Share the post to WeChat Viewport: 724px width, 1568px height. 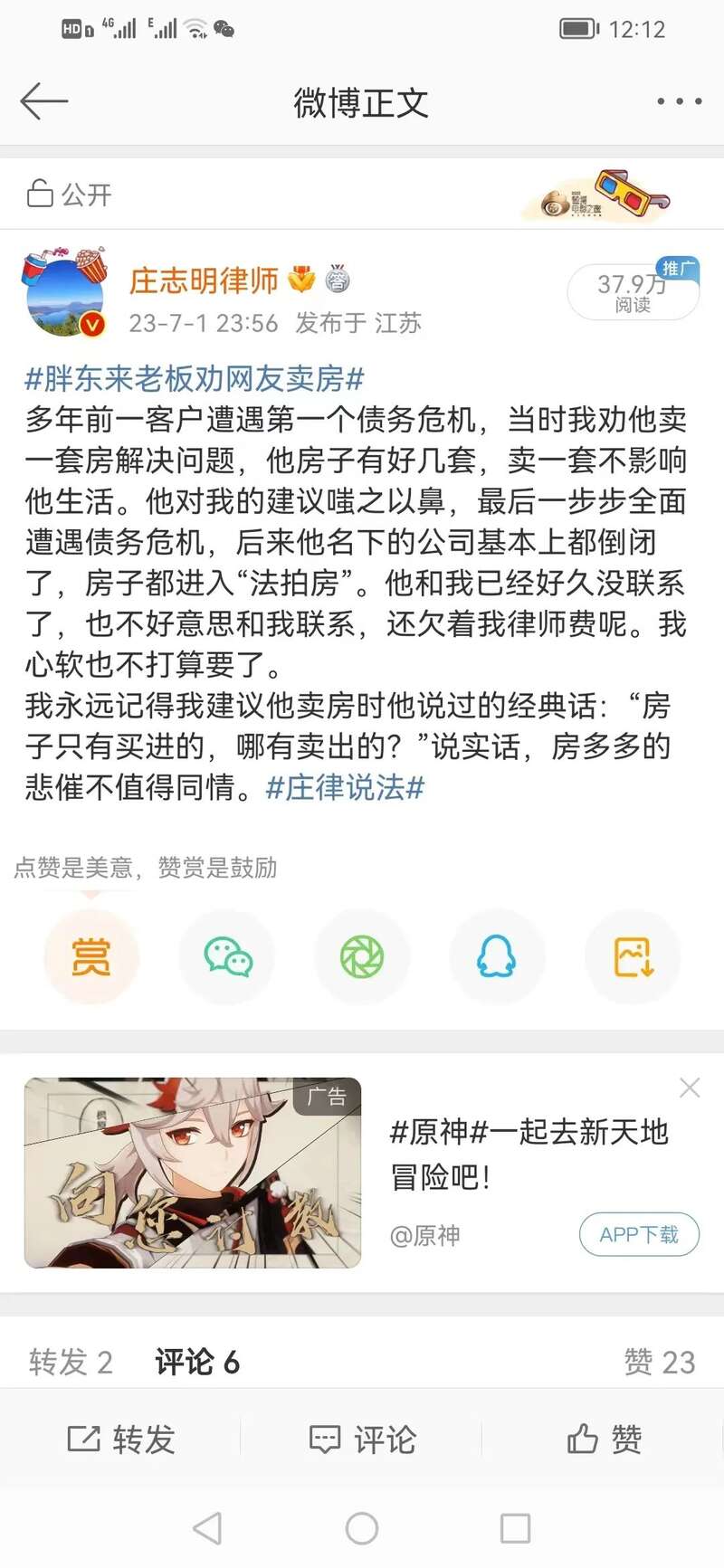pos(226,956)
